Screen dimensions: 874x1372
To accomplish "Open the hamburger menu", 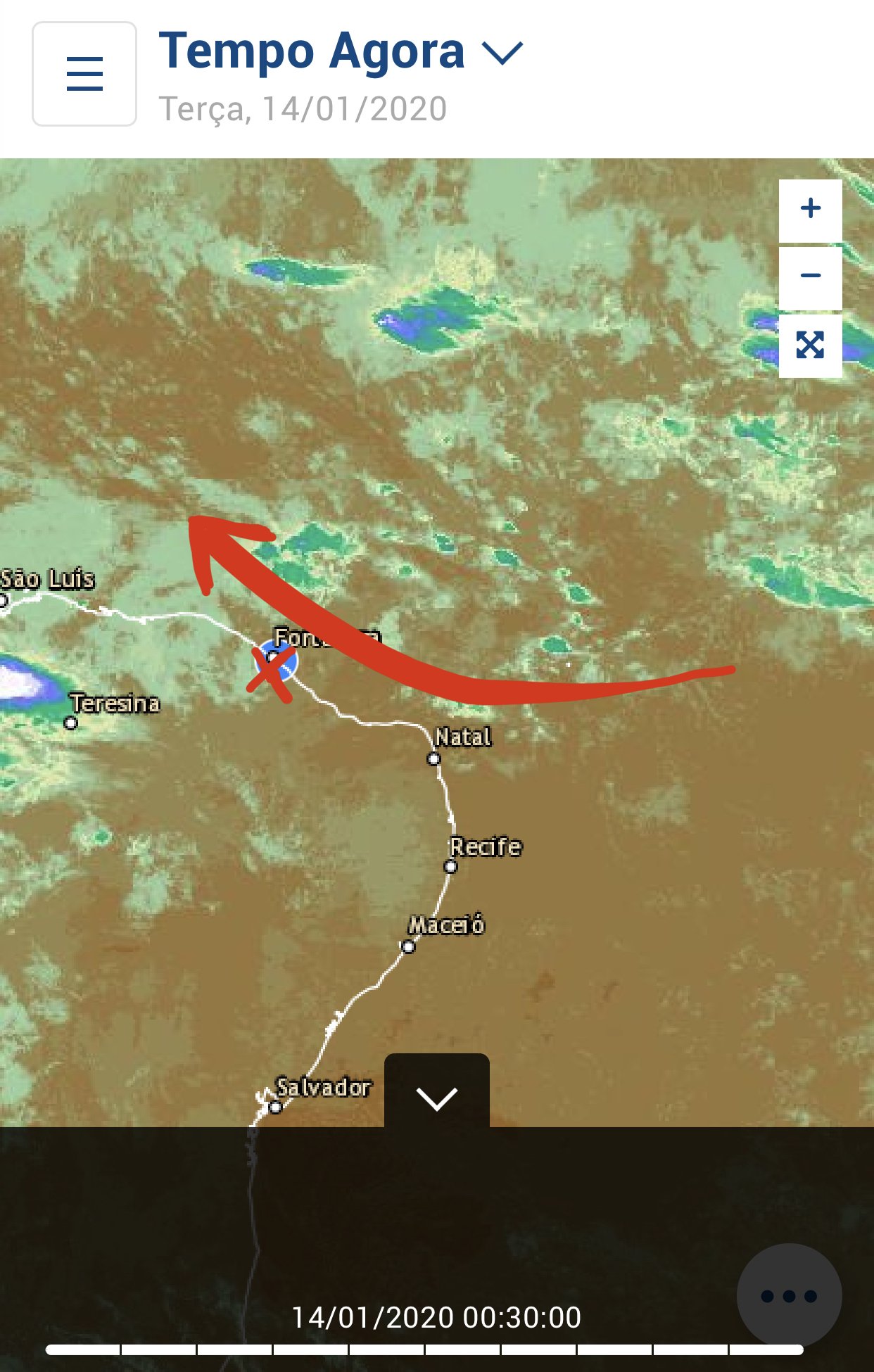I will pos(84,74).
